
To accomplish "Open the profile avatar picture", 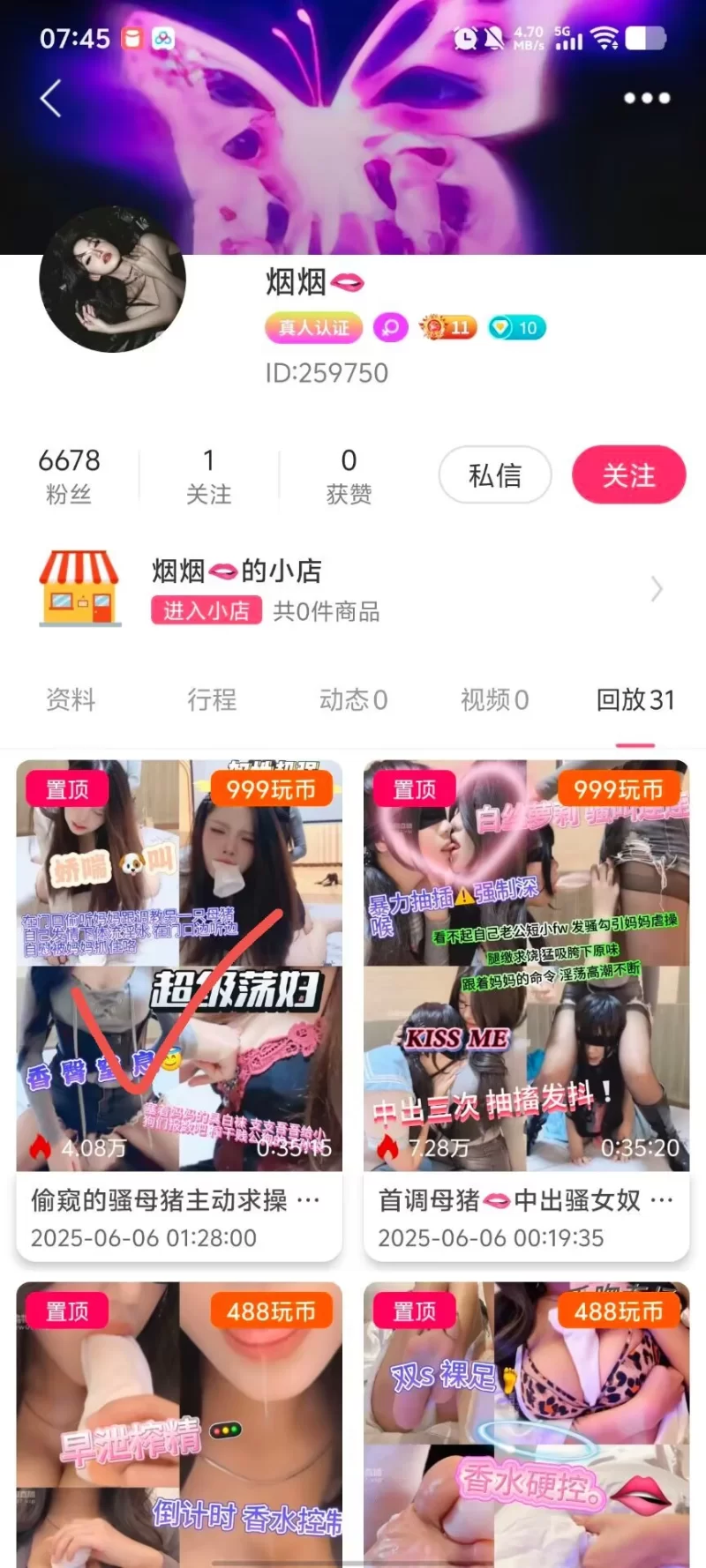I will tap(113, 280).
